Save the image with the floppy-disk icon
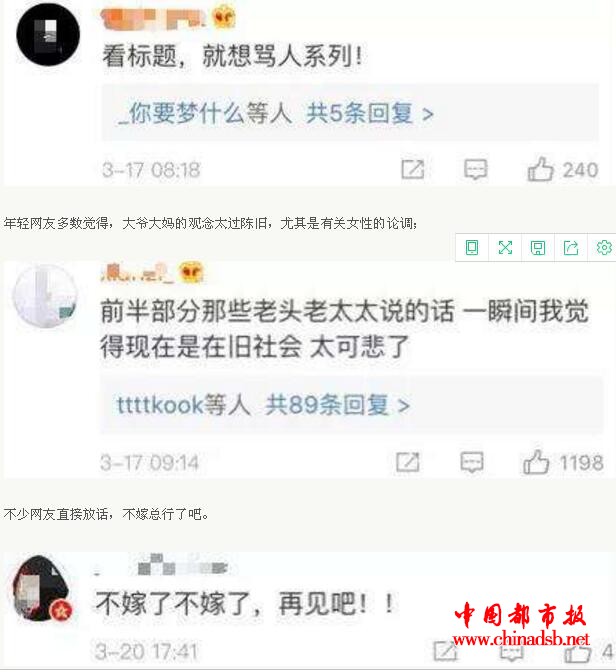This screenshot has width=616, height=672. pyautogui.click(x=538, y=248)
